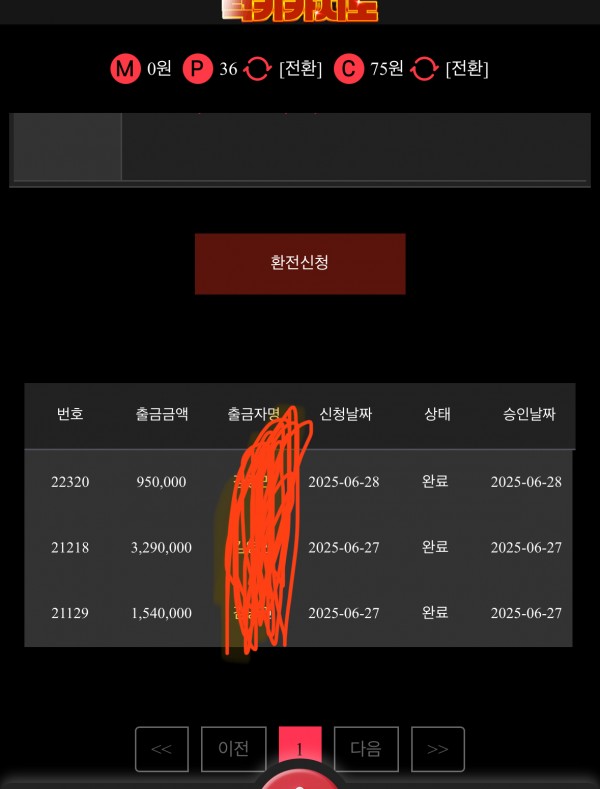Go to the first page with <<

[162, 749]
